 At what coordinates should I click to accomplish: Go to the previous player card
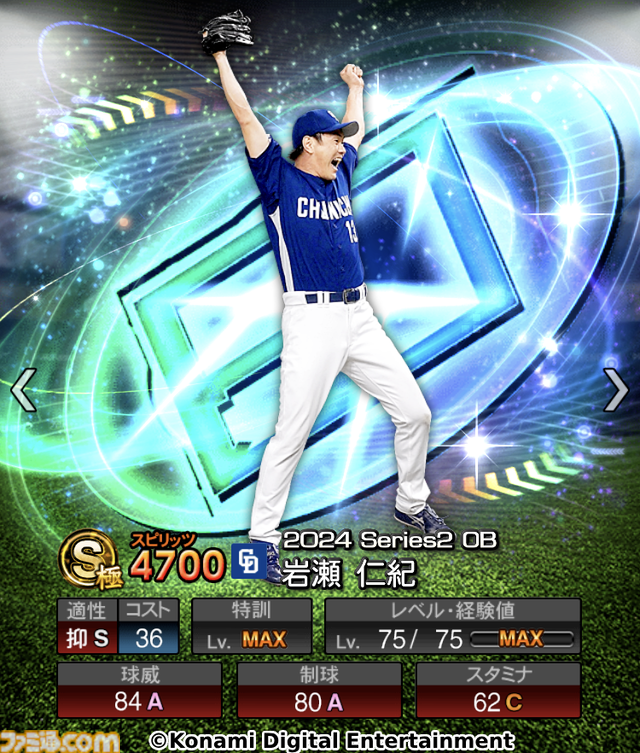(x=23, y=390)
